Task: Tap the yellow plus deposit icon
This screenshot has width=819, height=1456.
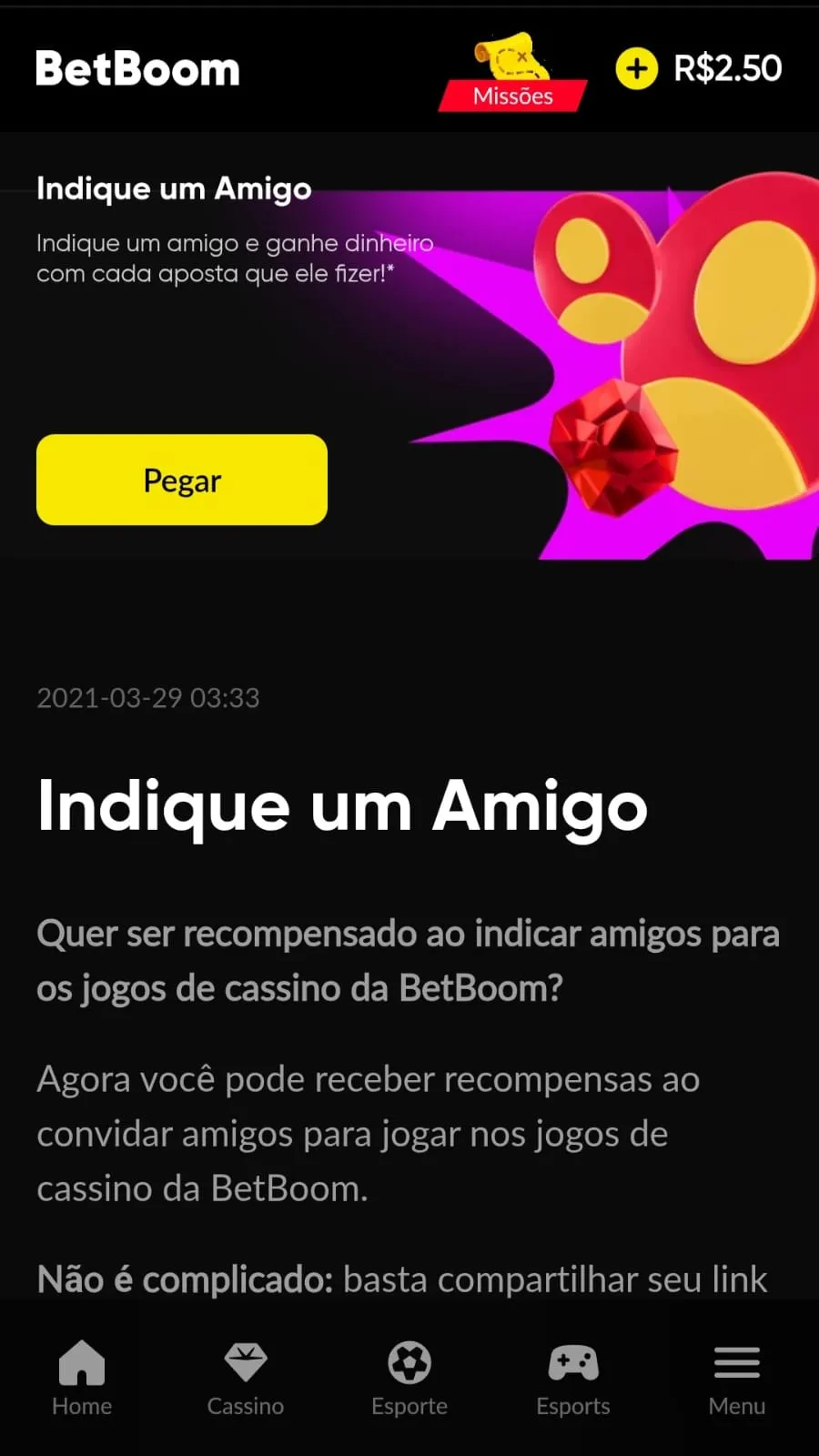Action: 636,68
